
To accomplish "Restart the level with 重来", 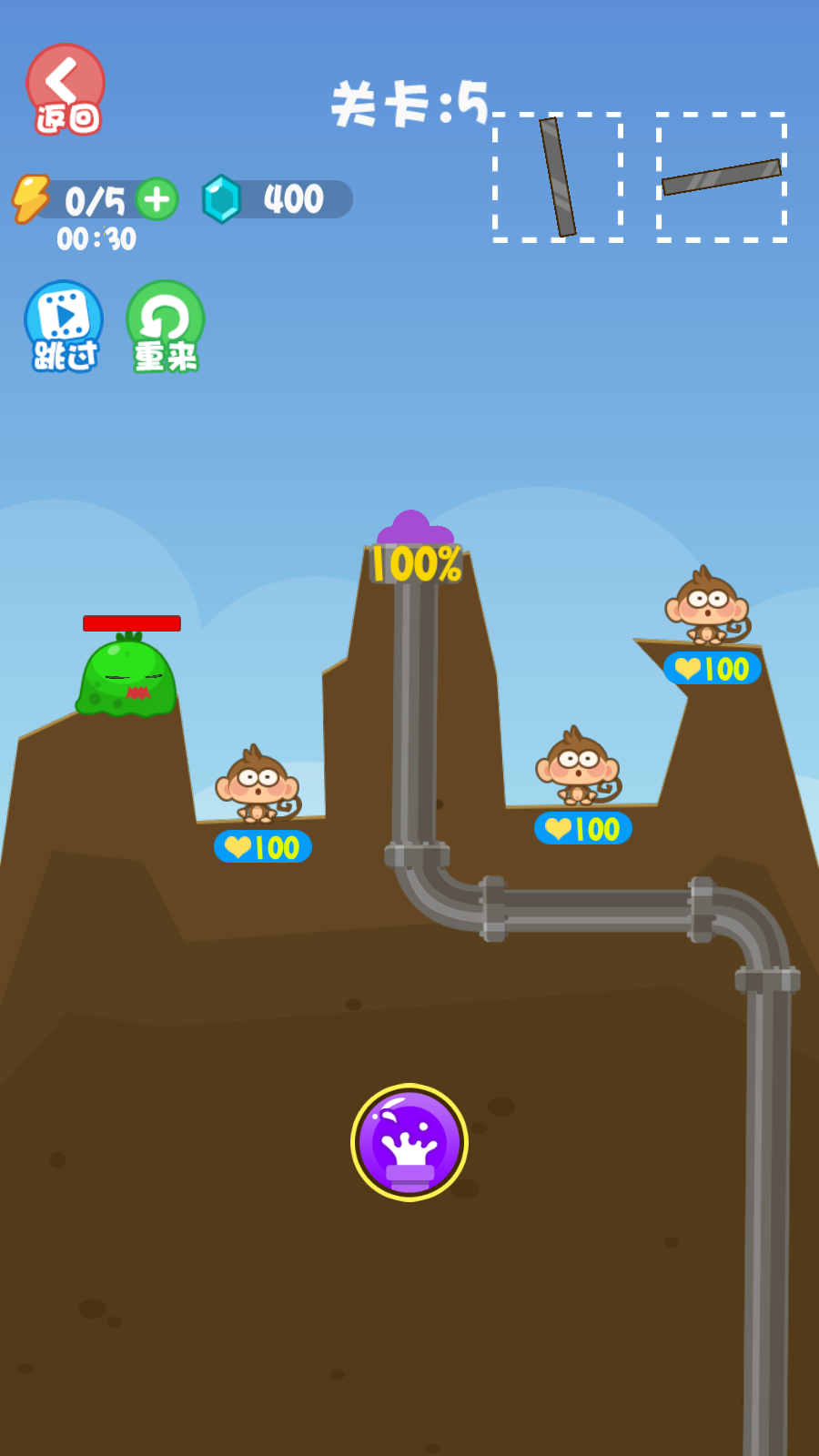I will 165,326.
